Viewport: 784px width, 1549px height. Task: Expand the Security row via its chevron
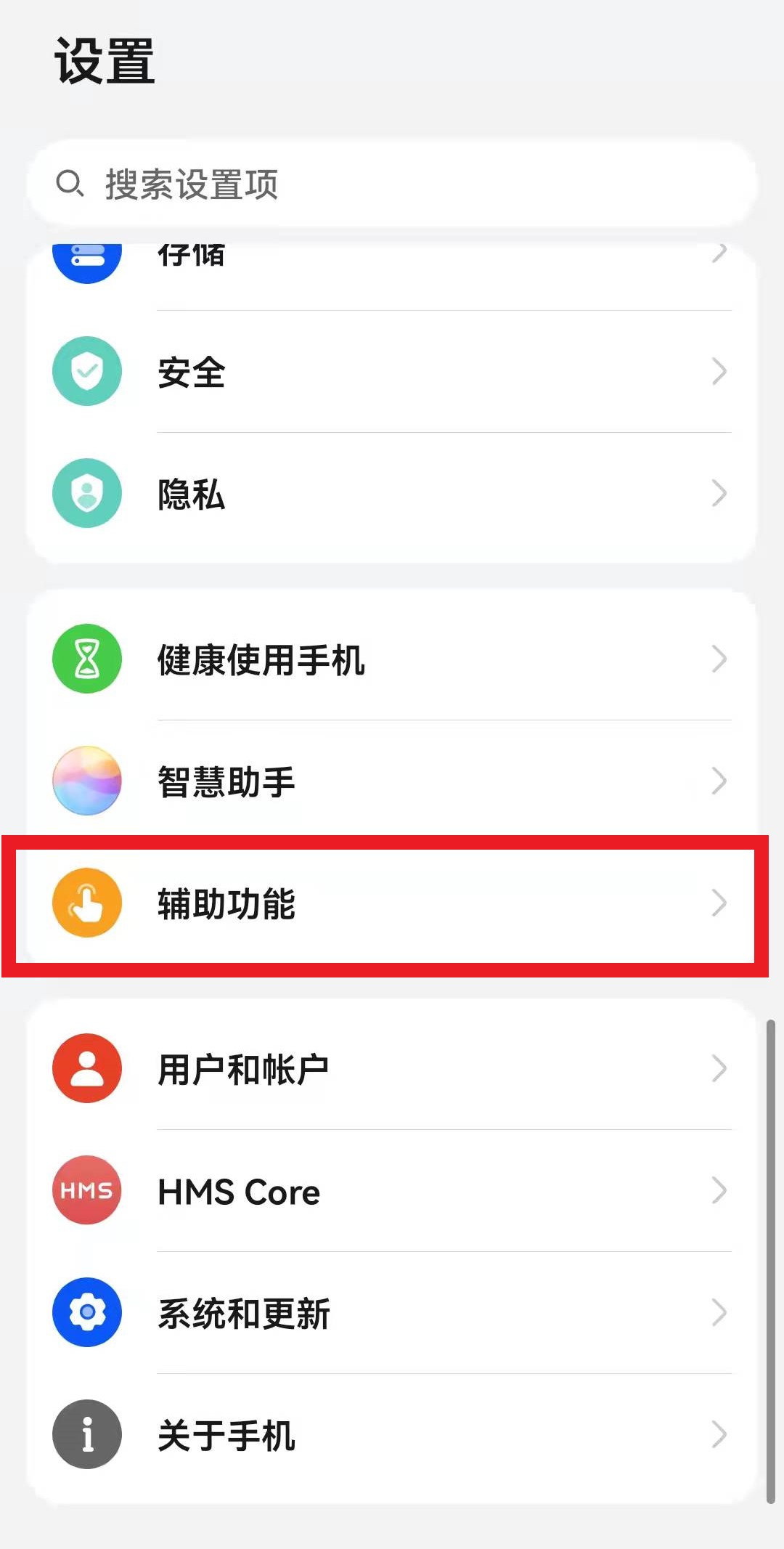(719, 371)
